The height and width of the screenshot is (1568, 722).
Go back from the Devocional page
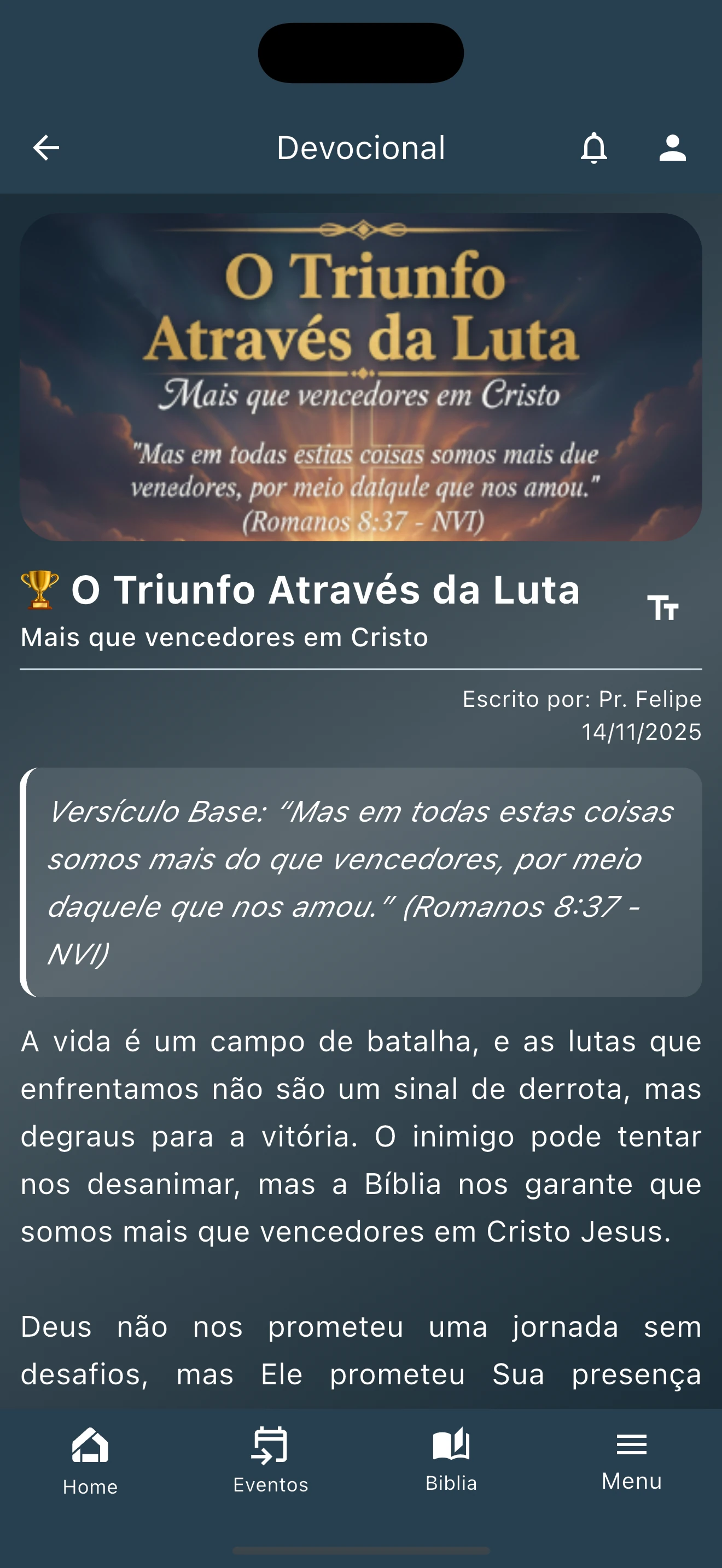click(45, 148)
